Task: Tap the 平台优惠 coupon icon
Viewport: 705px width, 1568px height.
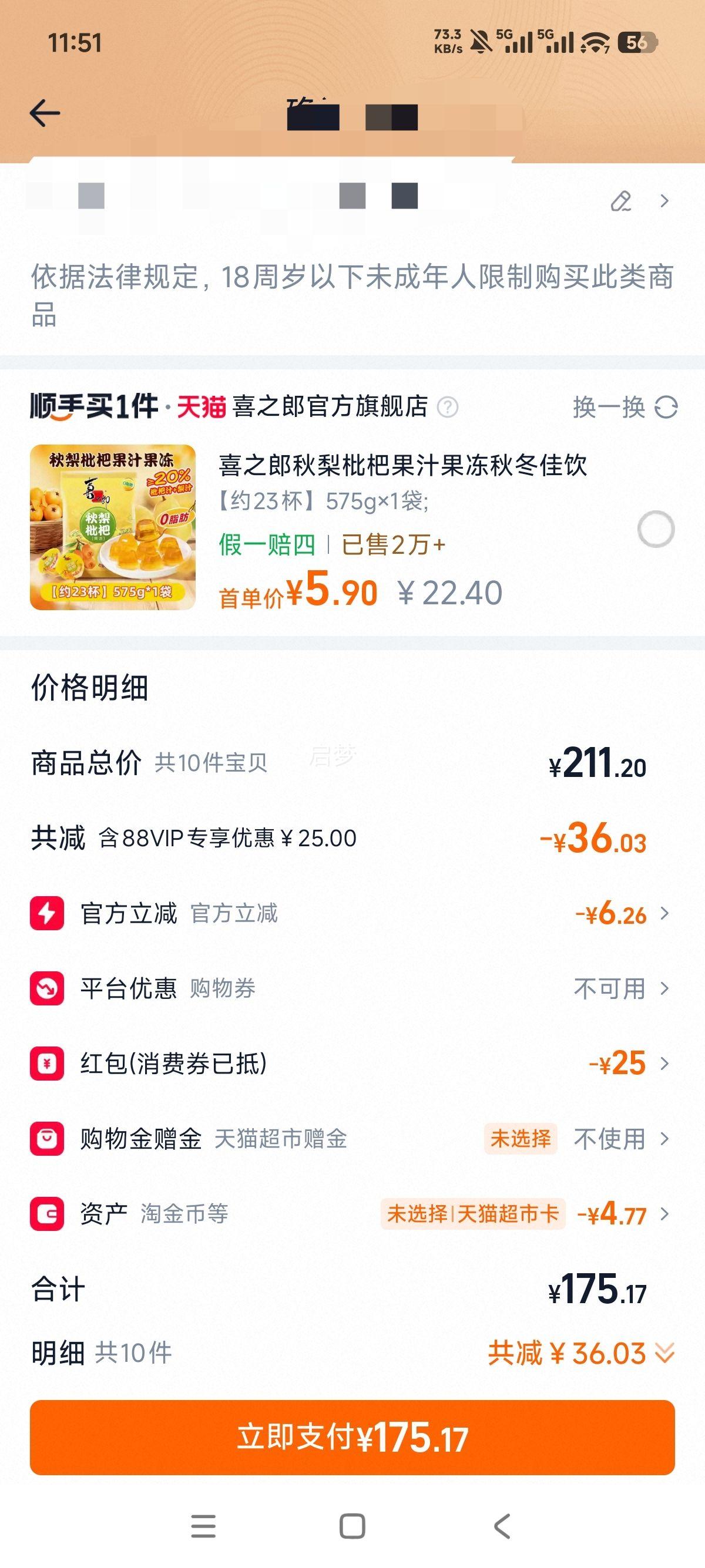Action: click(x=49, y=988)
